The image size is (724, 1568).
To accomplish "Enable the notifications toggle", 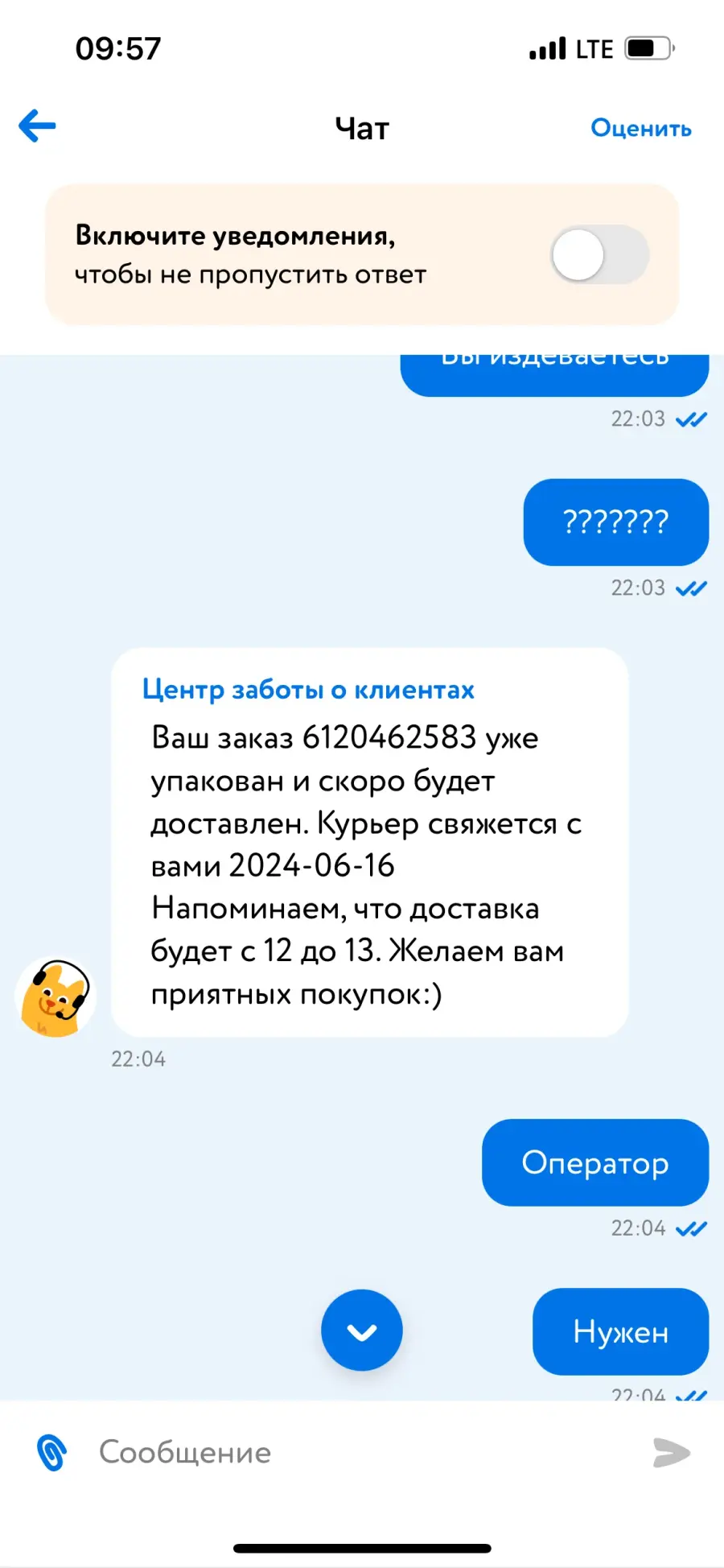I will 600,255.
